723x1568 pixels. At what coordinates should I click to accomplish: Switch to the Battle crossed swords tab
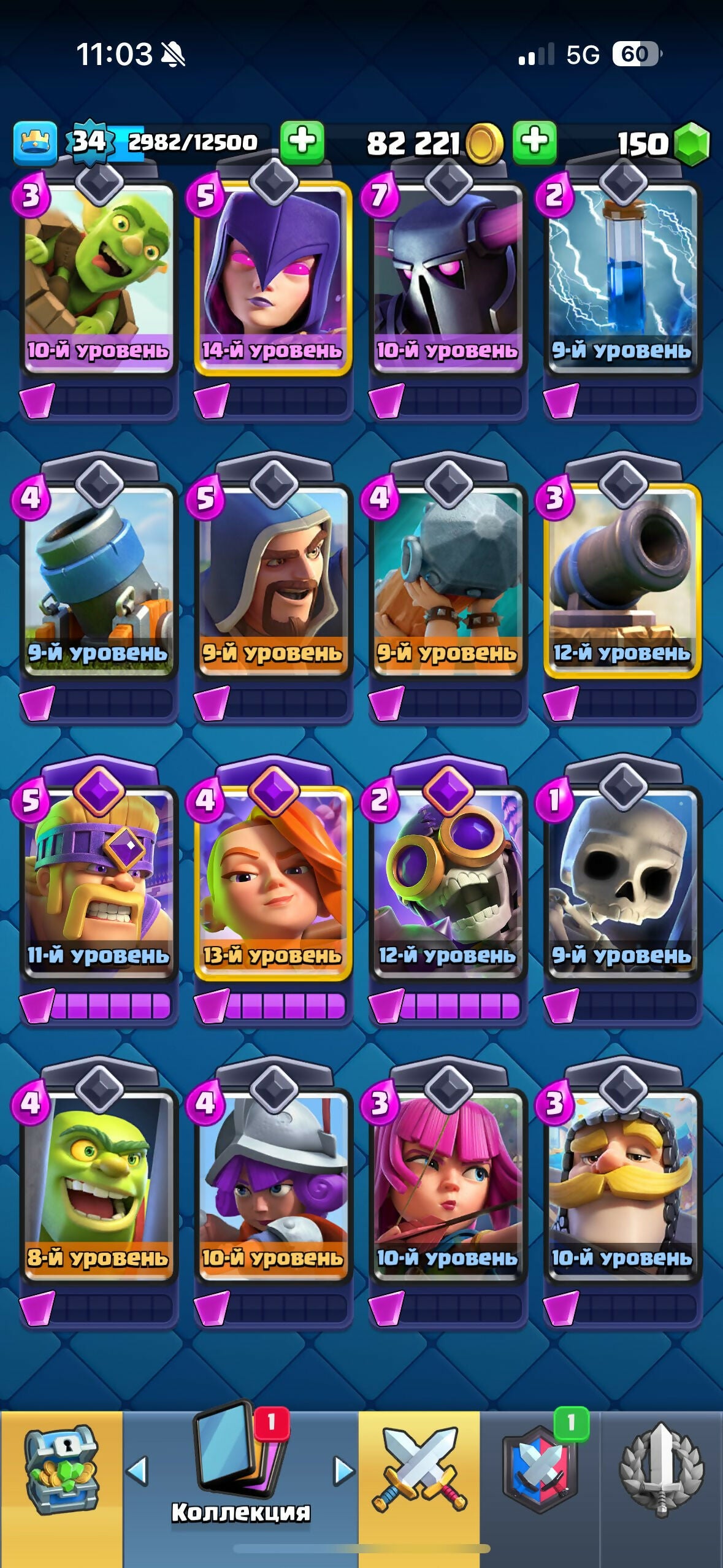tap(419, 1470)
